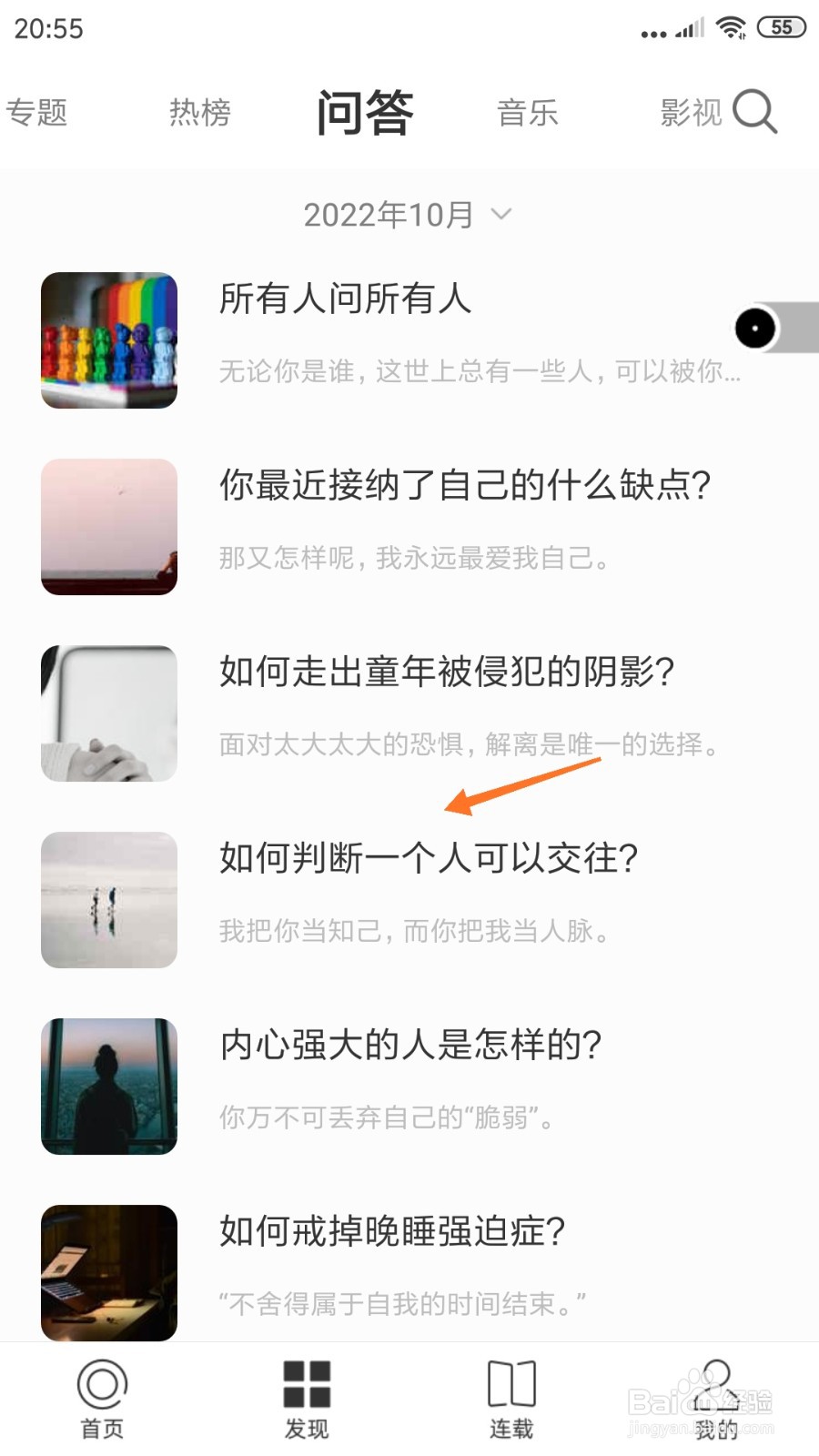Image resolution: width=819 pixels, height=1456 pixels.
Task: Open the 音乐 tab
Action: (x=529, y=111)
